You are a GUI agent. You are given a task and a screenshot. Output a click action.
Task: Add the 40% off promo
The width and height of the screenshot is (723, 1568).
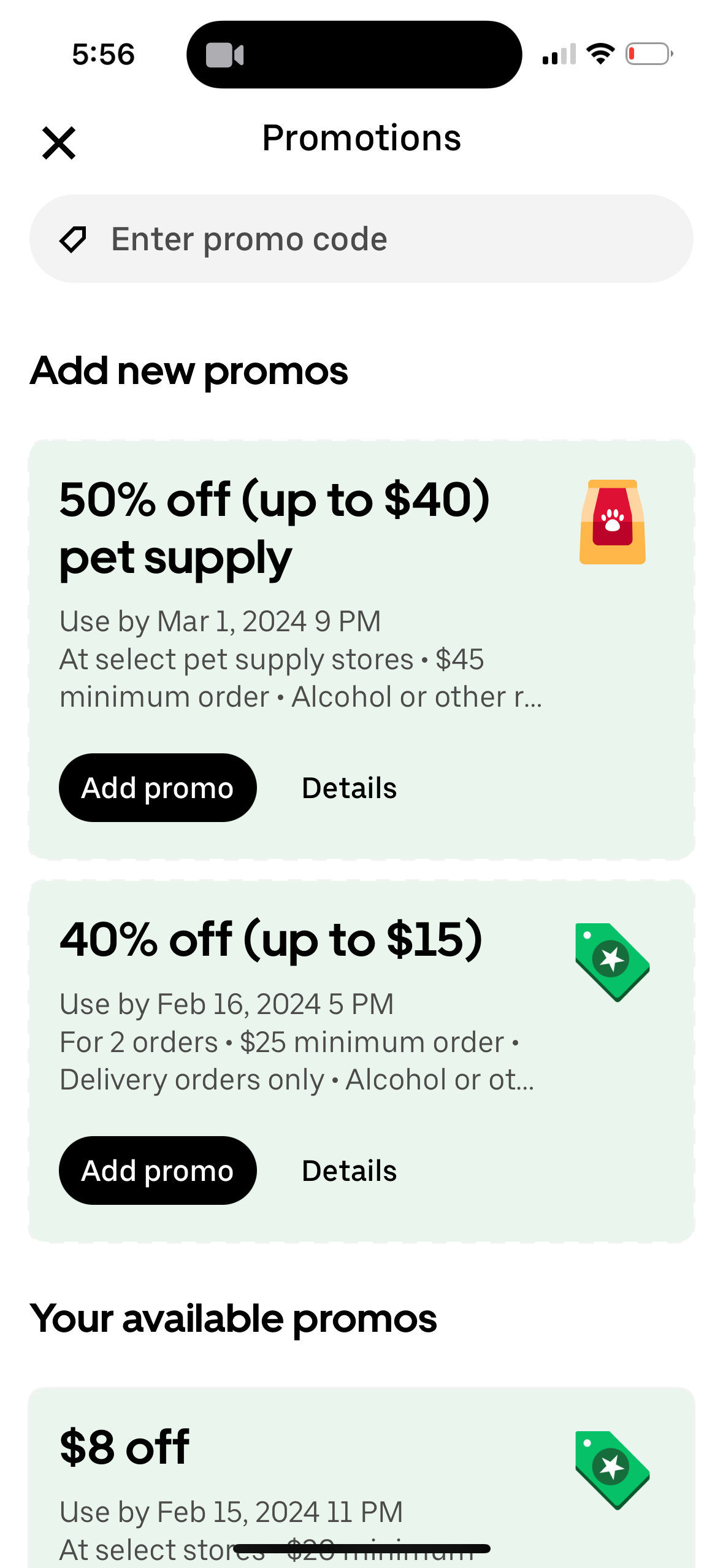(x=157, y=1170)
